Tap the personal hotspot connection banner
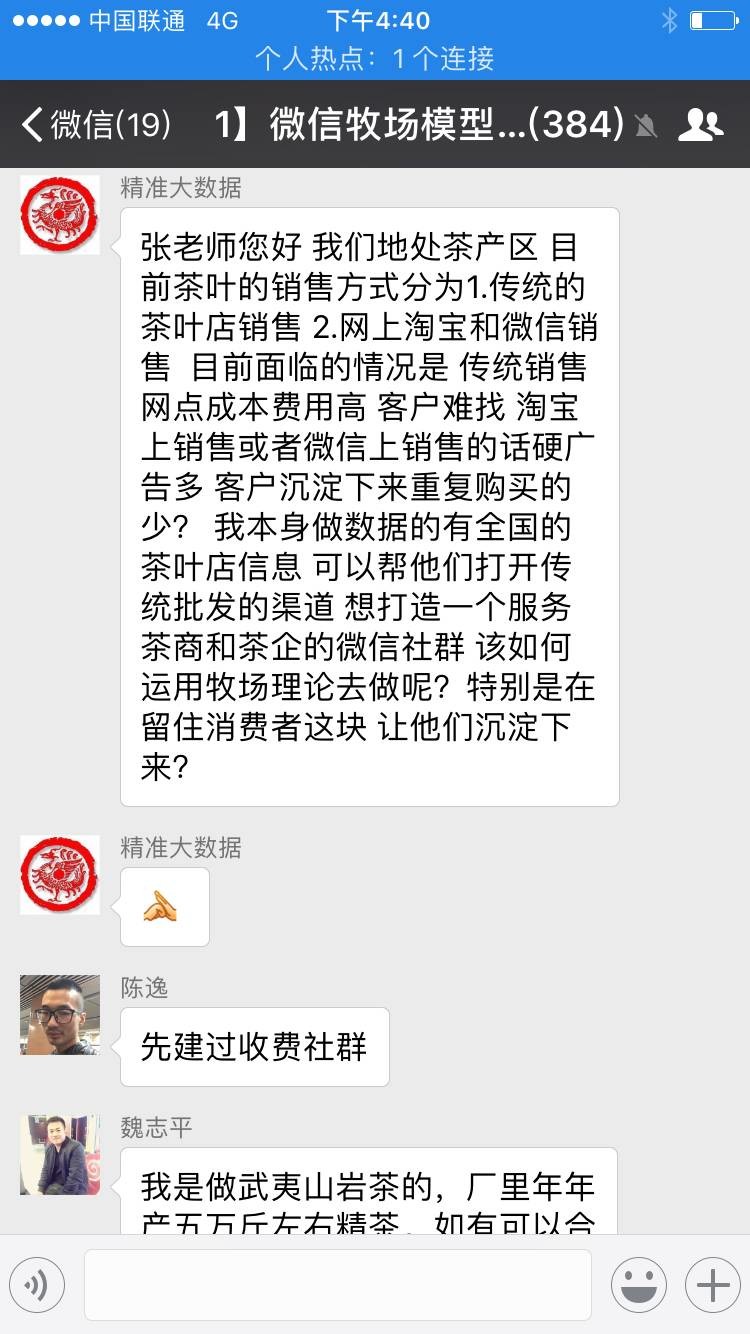This screenshot has height=1334, width=750. tap(375, 58)
